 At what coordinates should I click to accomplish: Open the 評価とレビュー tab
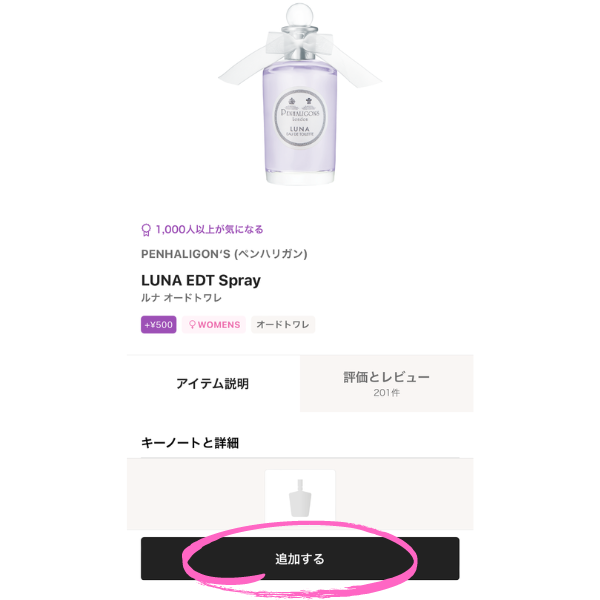point(386,383)
